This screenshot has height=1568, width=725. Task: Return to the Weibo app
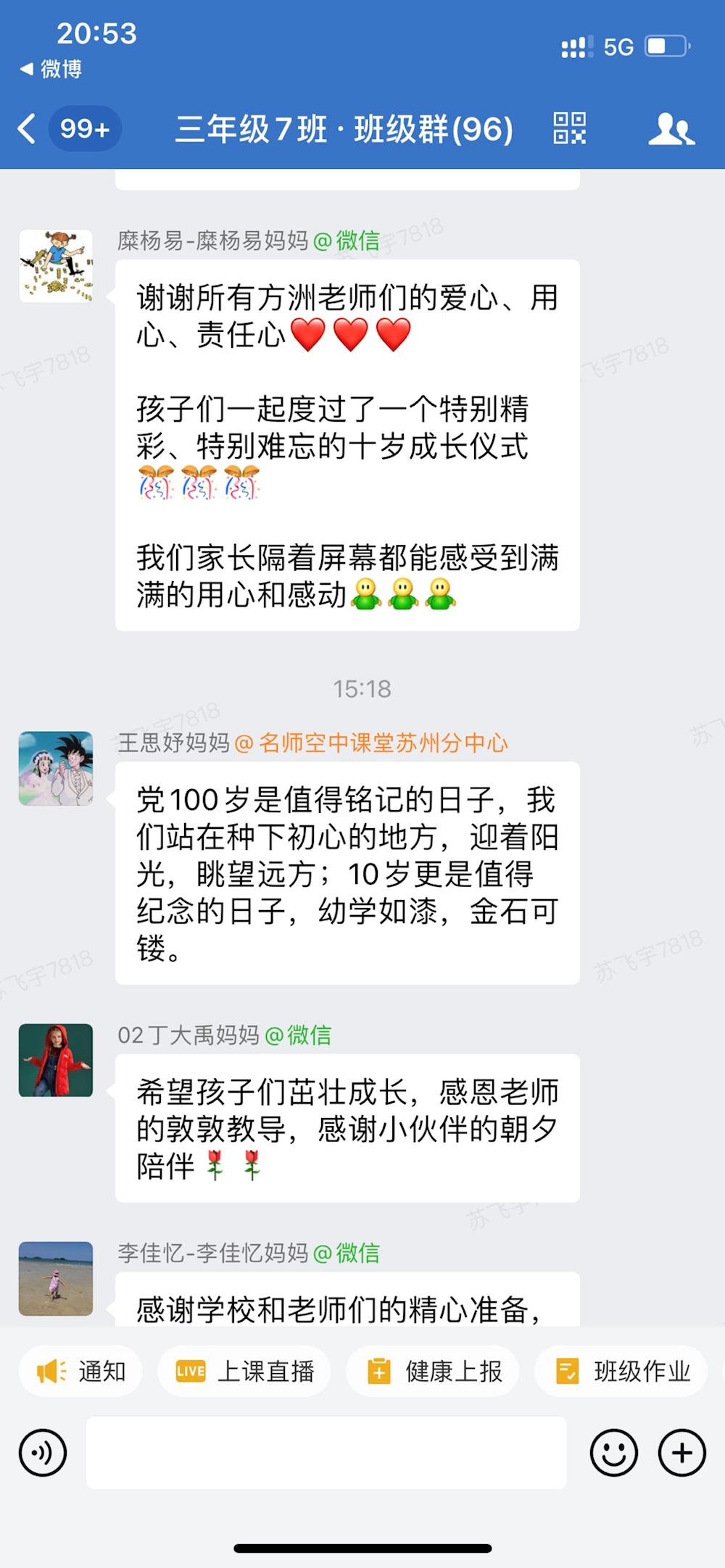pos(51,70)
